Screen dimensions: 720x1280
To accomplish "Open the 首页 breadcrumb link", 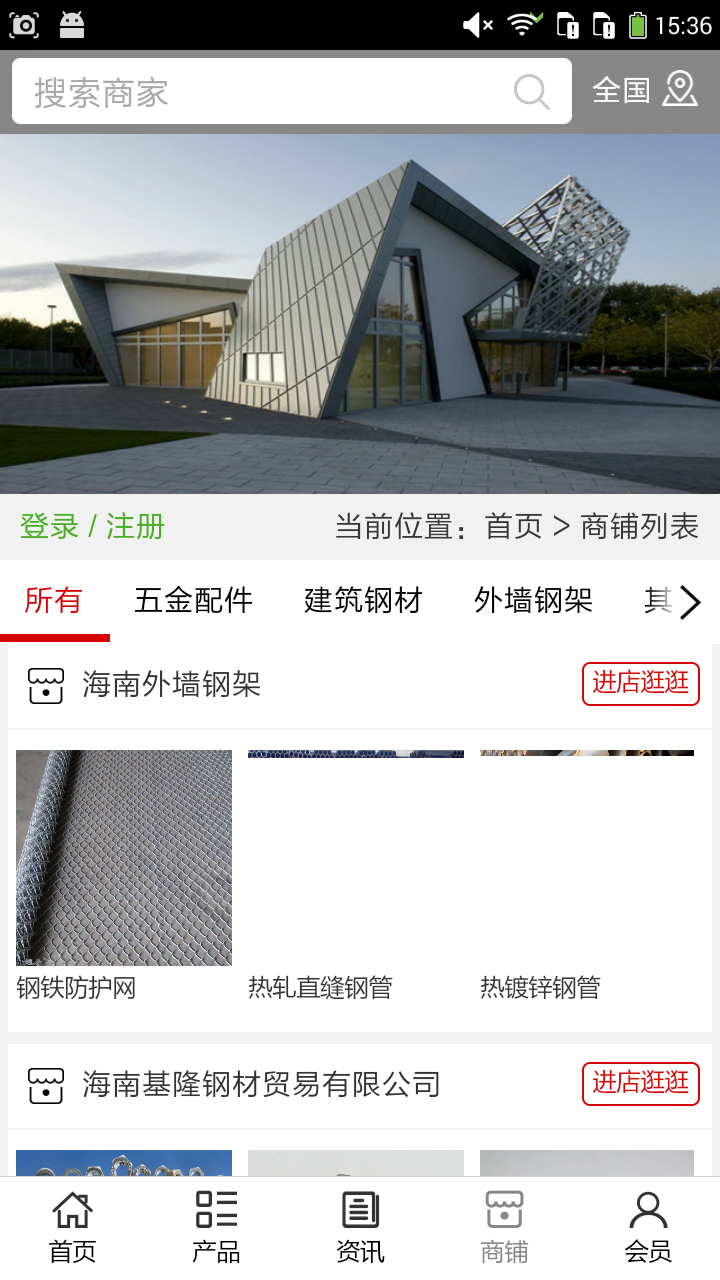I will pyautogui.click(x=513, y=526).
